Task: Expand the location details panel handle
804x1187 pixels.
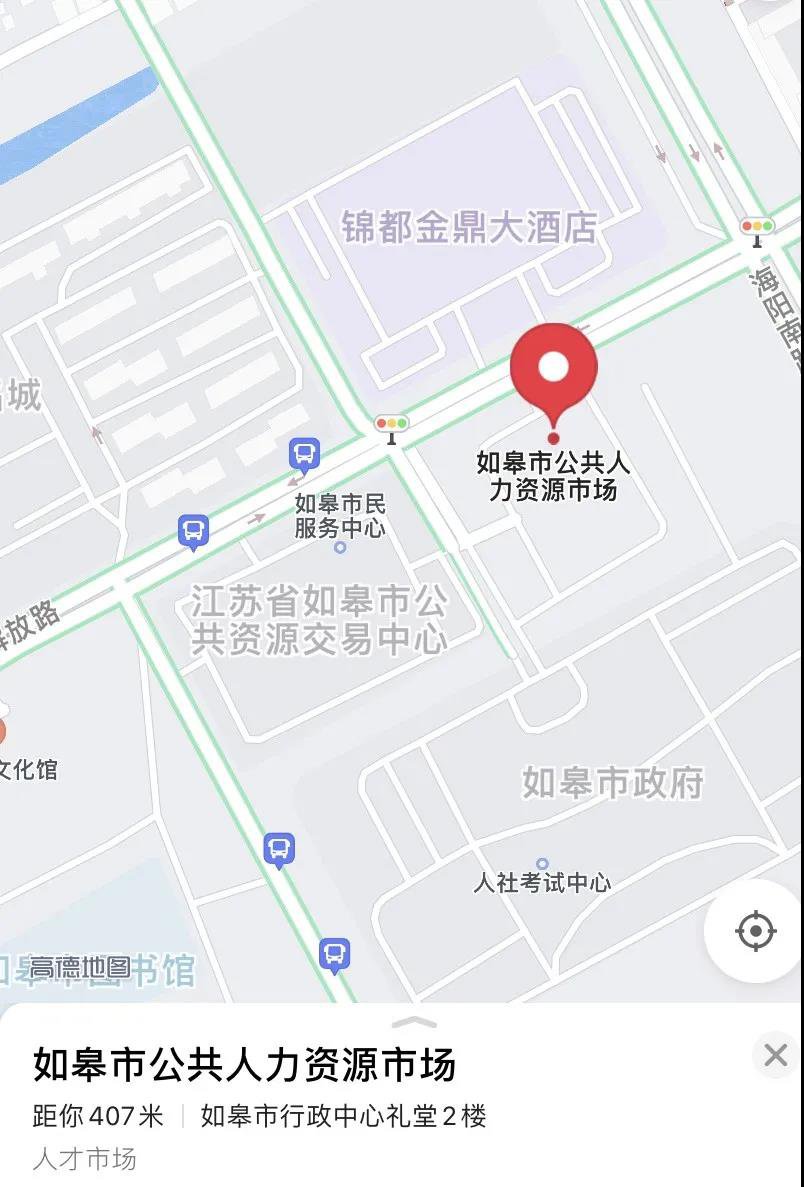Action: (414, 1022)
